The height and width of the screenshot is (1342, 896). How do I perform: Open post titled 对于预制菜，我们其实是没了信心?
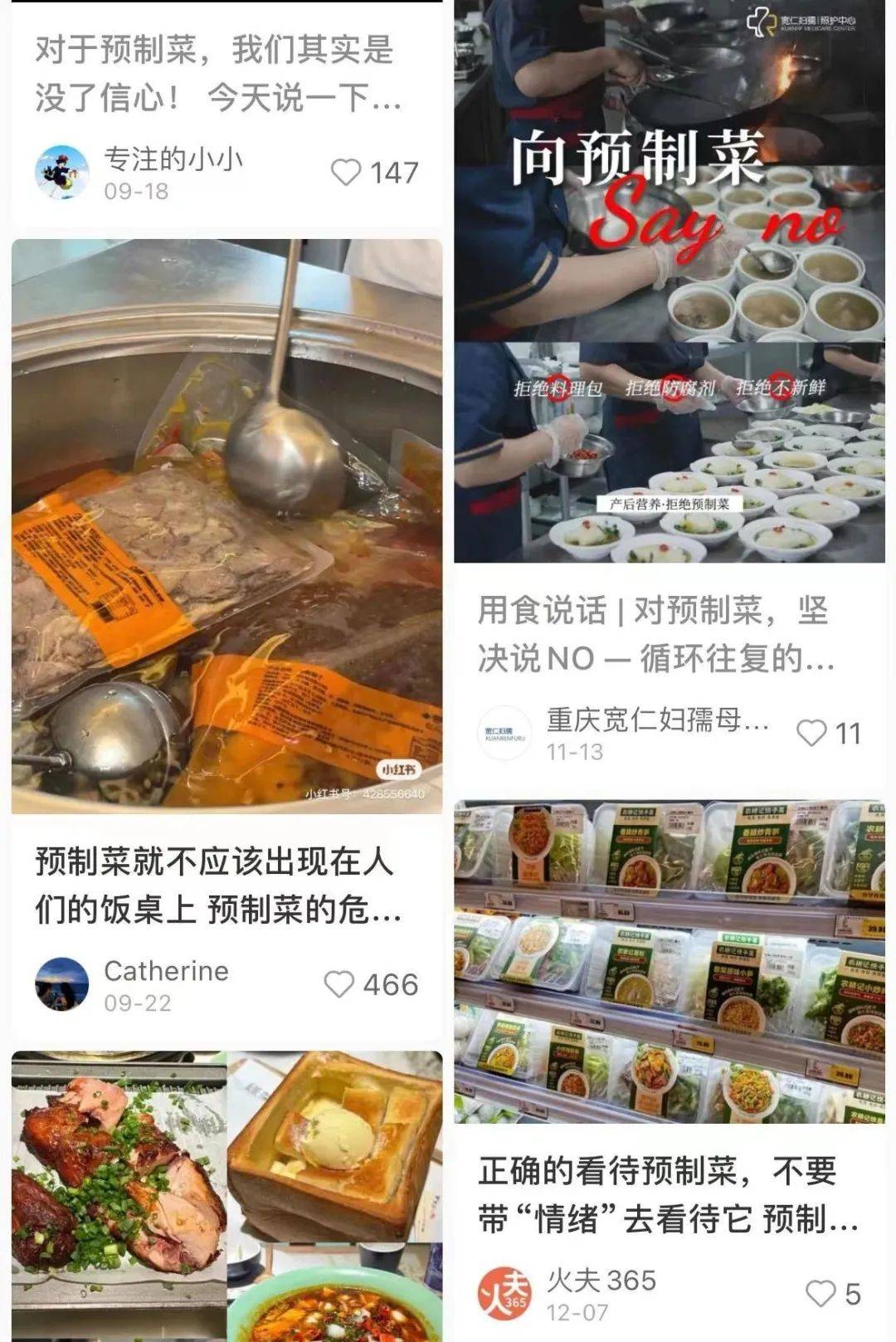[x=218, y=74]
